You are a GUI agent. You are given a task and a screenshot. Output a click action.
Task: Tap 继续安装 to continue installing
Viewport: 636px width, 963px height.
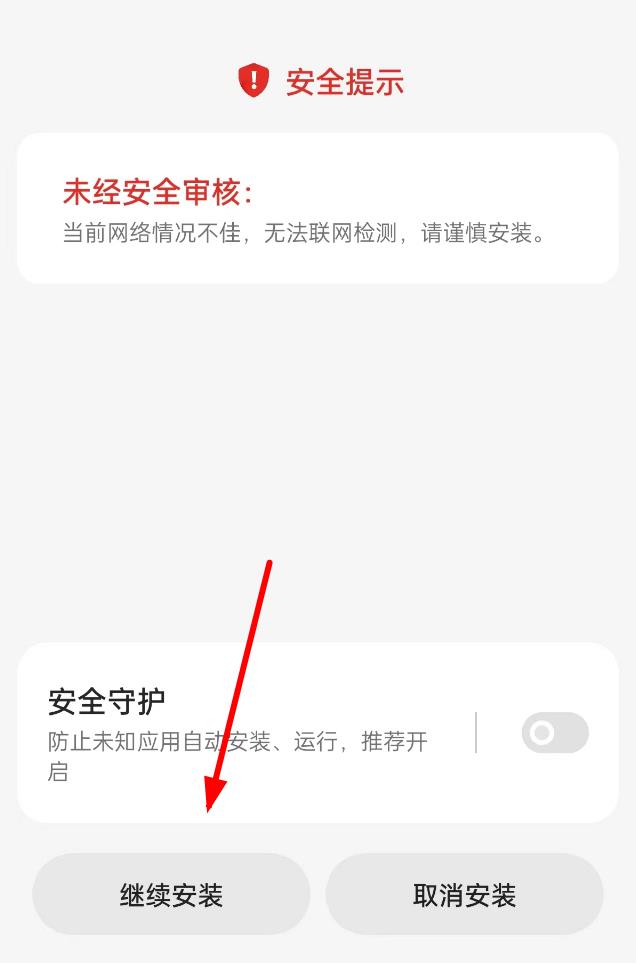pos(171,894)
